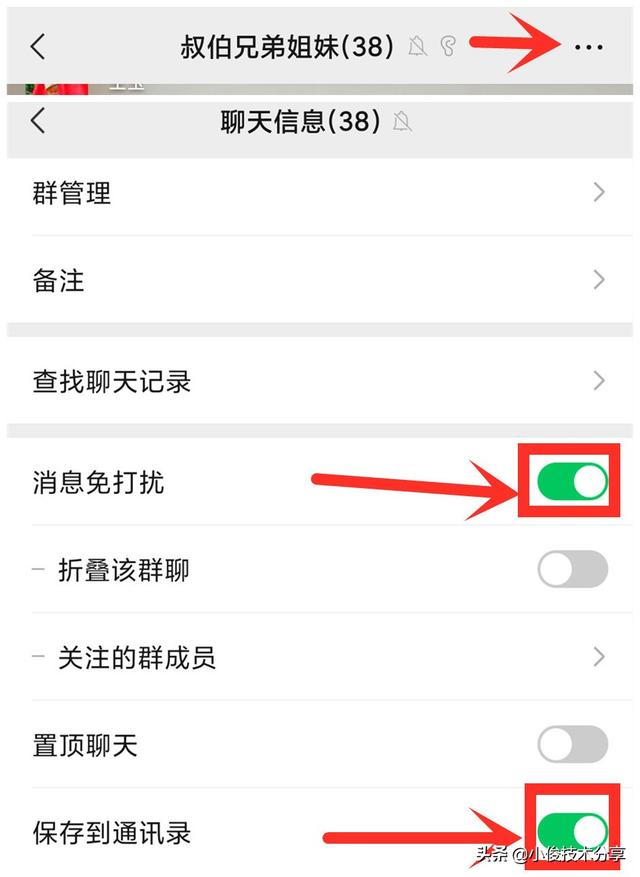Enable 折叠该群聊
This screenshot has height=877, width=640.
pos(572,570)
